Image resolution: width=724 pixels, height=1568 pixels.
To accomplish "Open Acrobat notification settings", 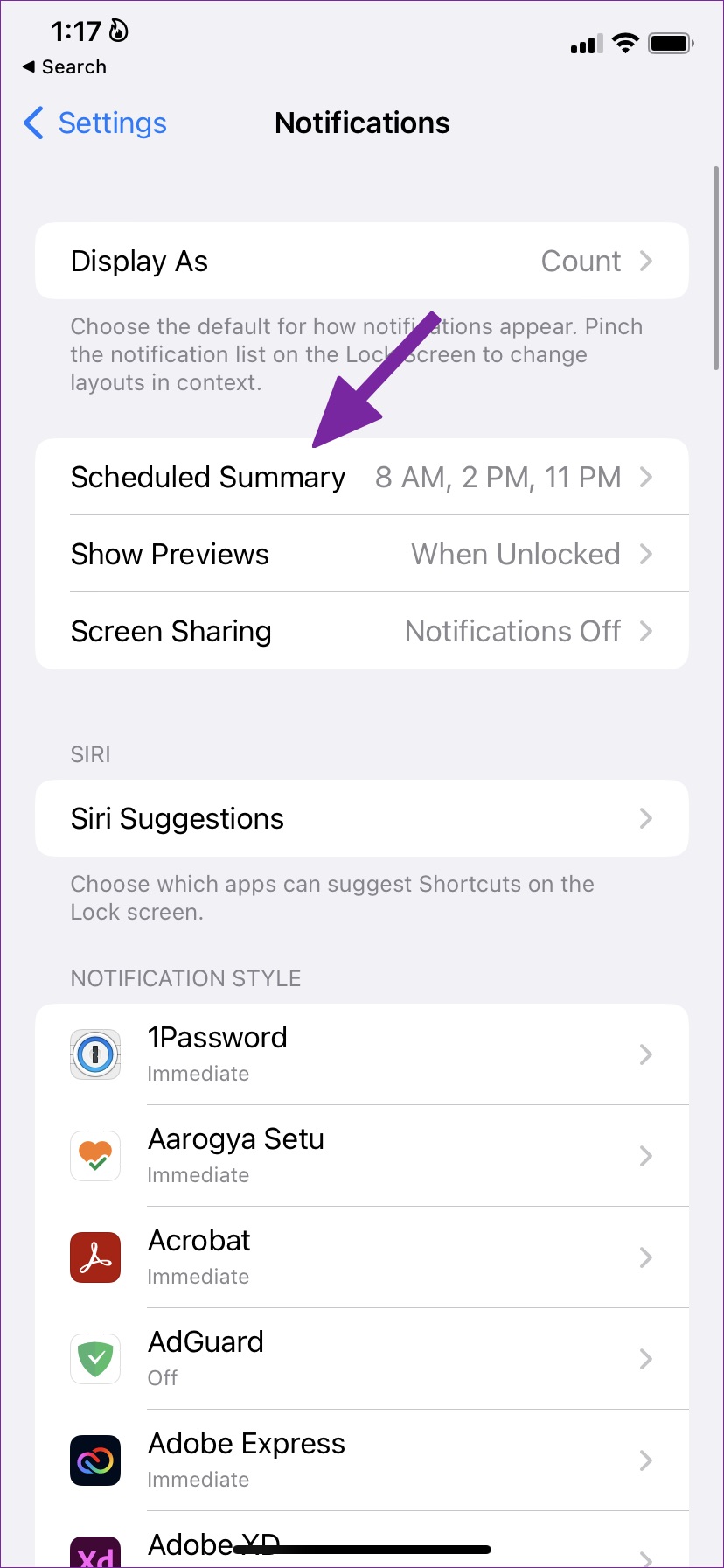I will (362, 1257).
